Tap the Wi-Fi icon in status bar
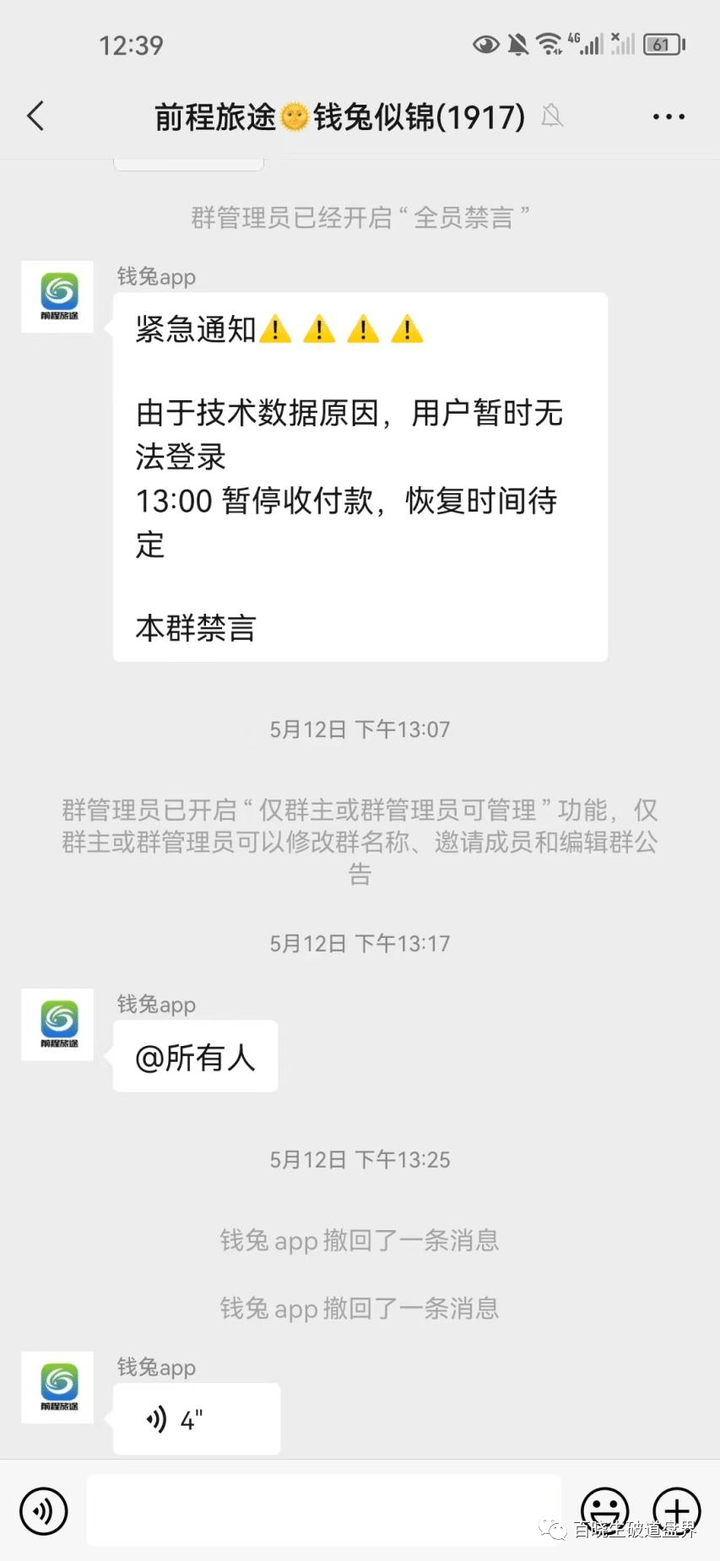This screenshot has width=720, height=1561. (547, 44)
